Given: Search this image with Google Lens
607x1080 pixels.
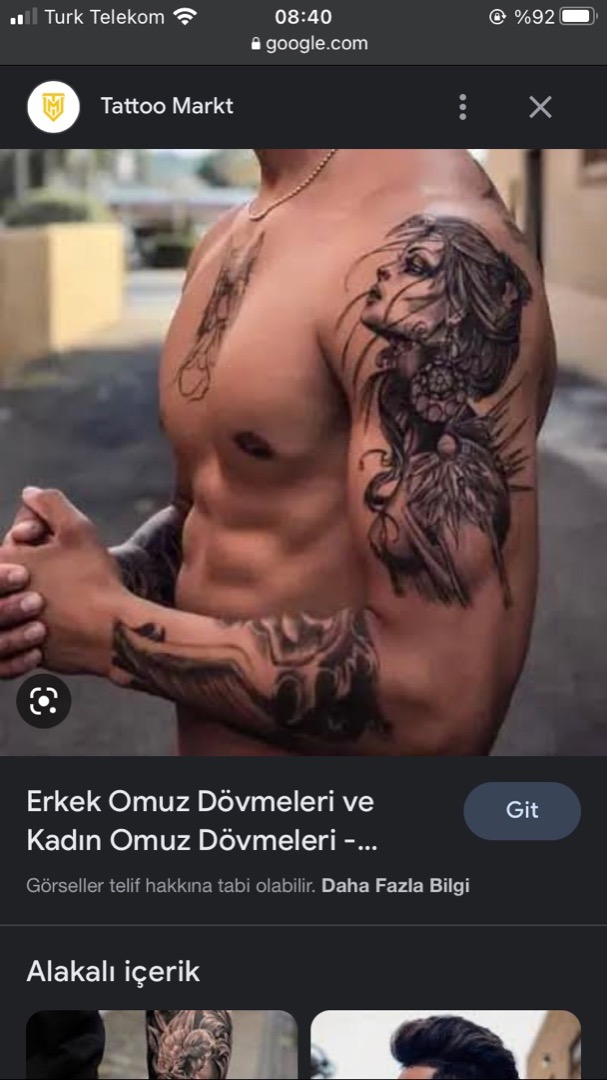Looking at the screenshot, I should pos(43,701).
